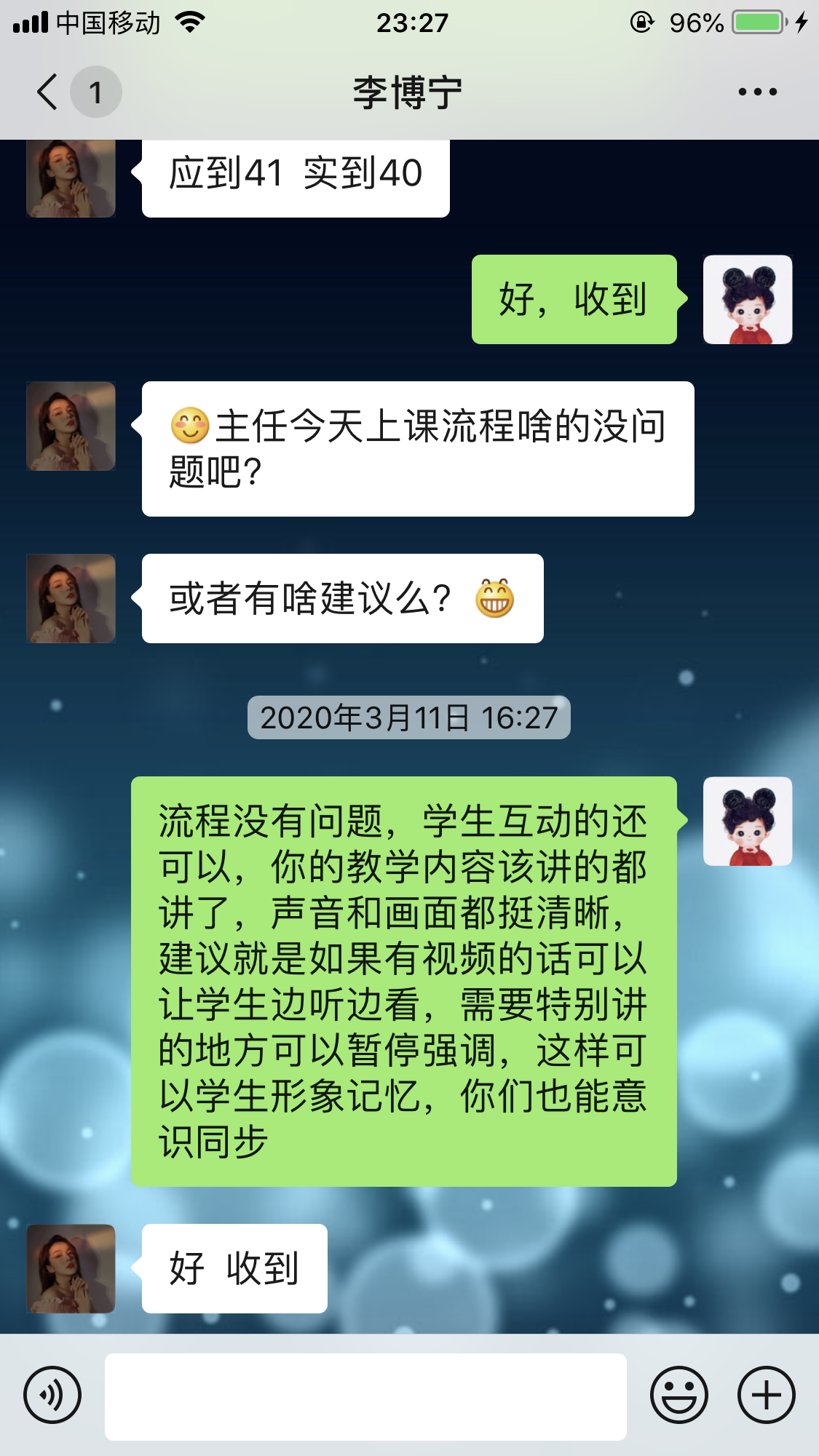Image resolution: width=819 pixels, height=1456 pixels.
Task: Tap contact avatar beside "好 收到" reply
Action: point(71,1268)
